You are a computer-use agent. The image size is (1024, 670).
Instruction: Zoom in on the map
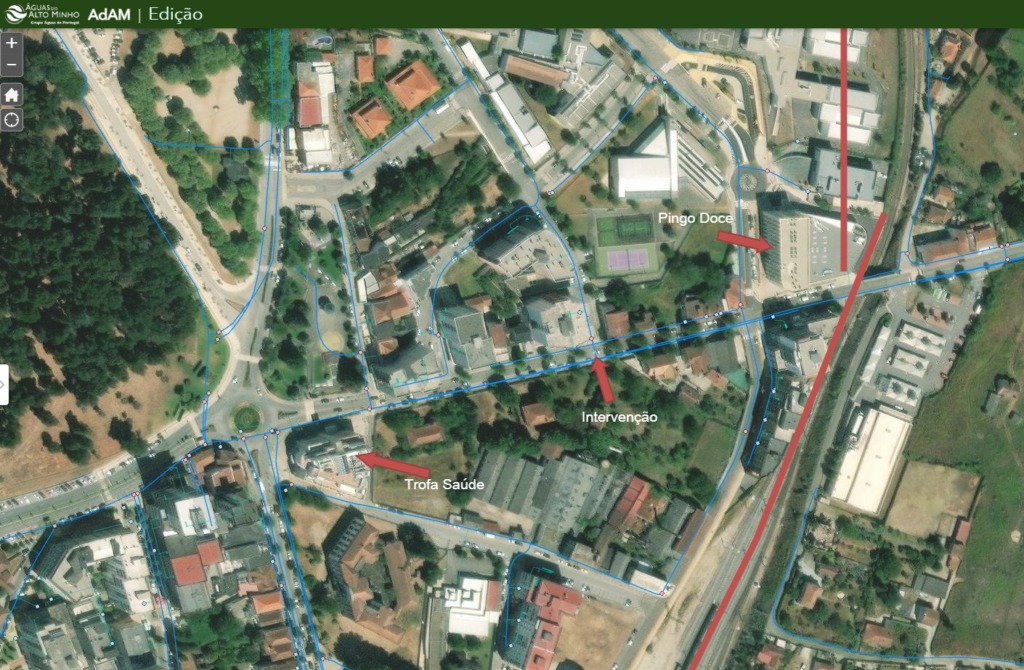pyautogui.click(x=12, y=44)
